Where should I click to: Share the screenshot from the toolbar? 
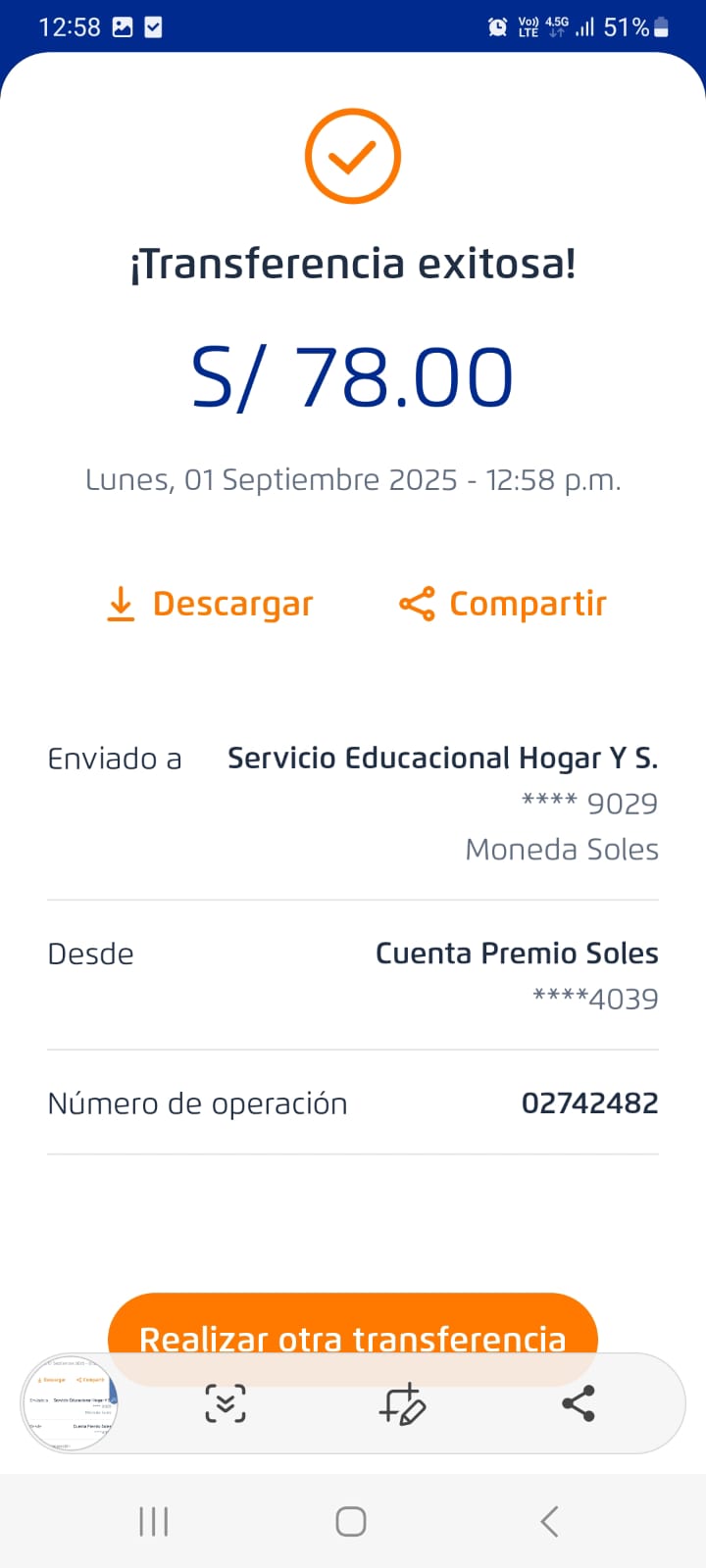579,1404
